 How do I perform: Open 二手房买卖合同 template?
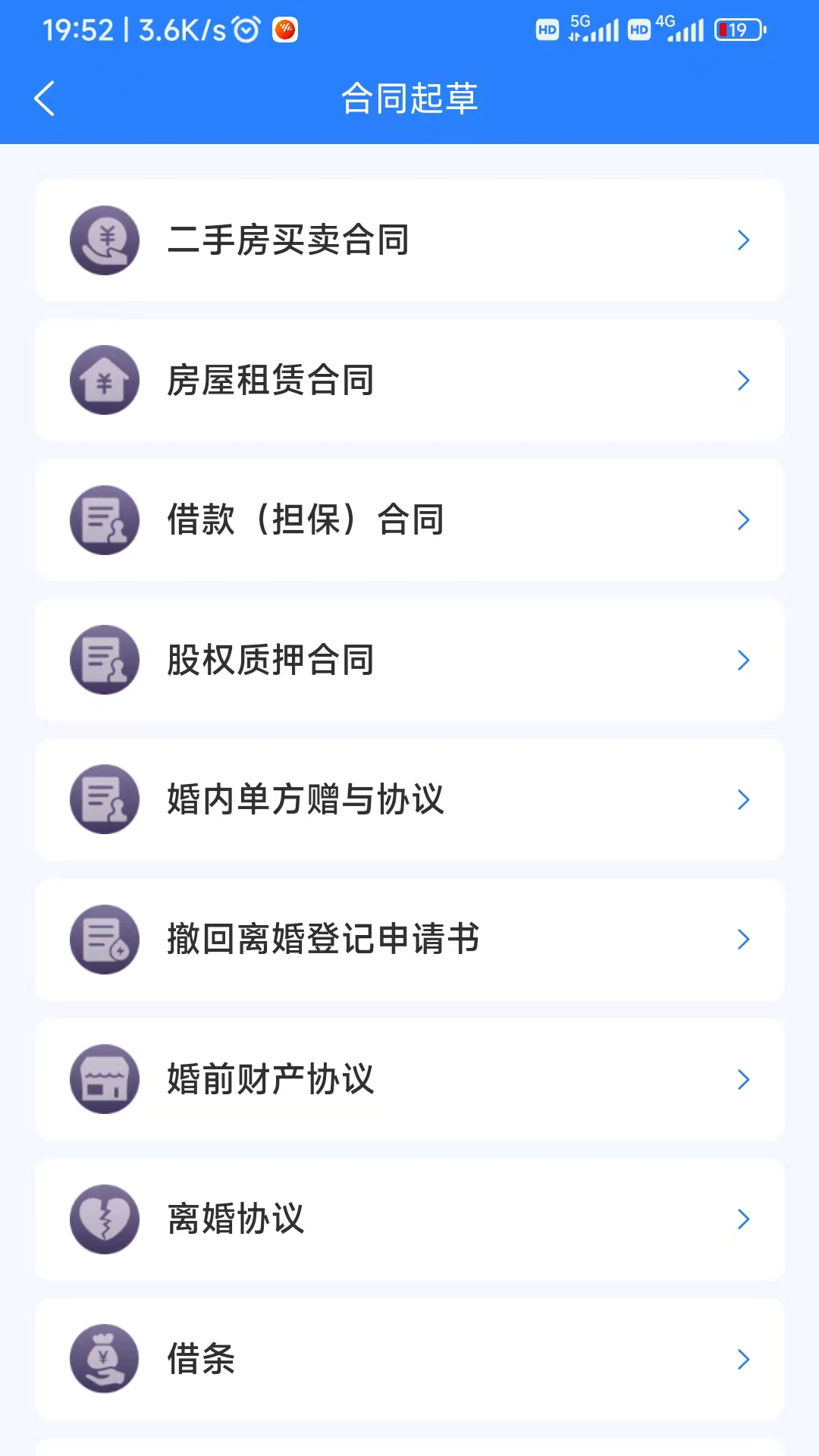pos(409,240)
